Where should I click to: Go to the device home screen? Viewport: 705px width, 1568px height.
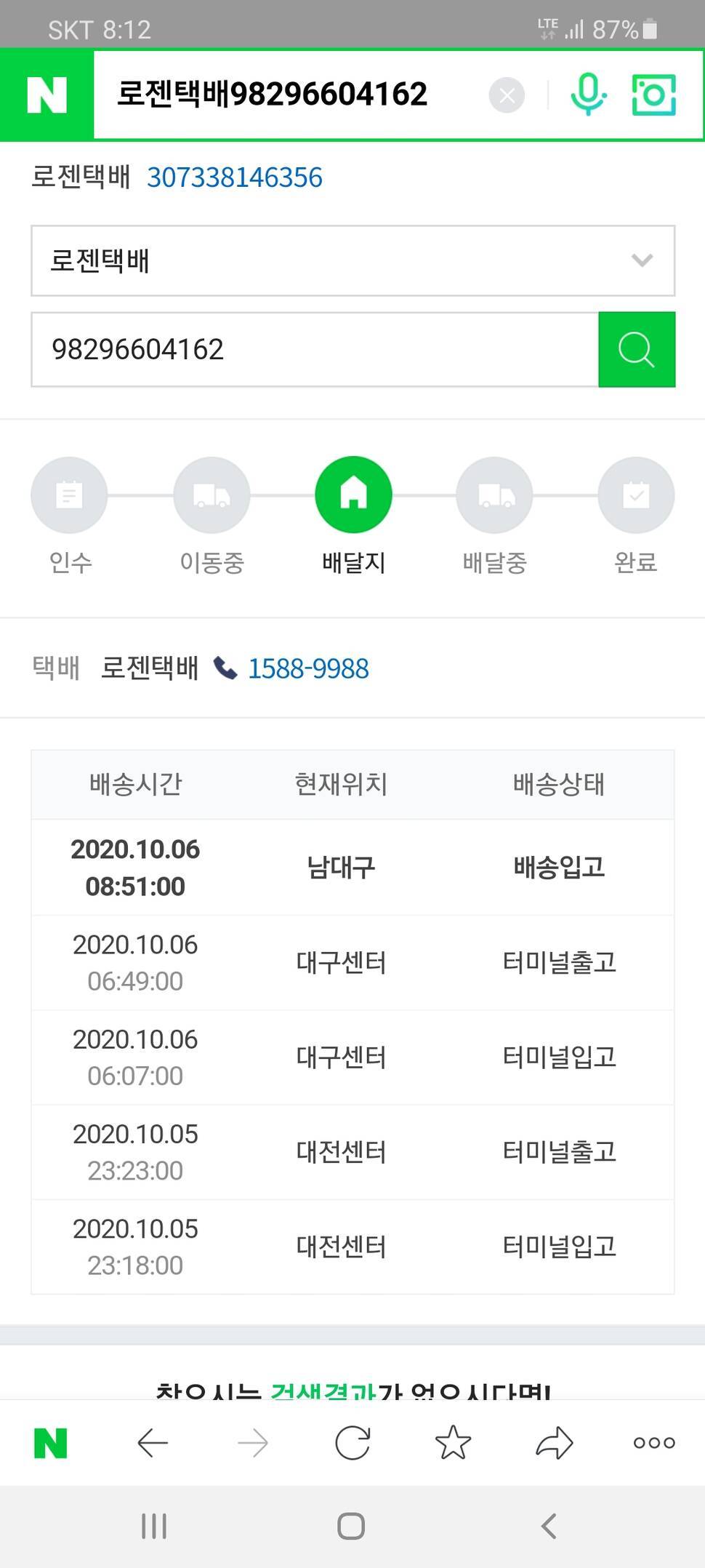click(351, 1526)
